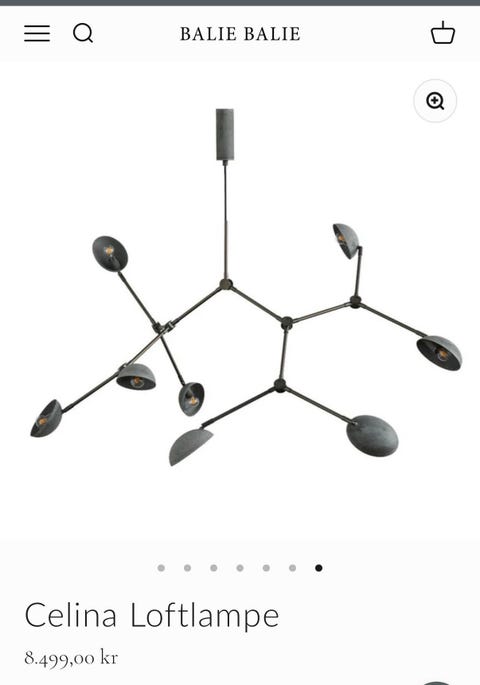Jump to the first image dot
This screenshot has width=480, height=685.
[x=161, y=568]
